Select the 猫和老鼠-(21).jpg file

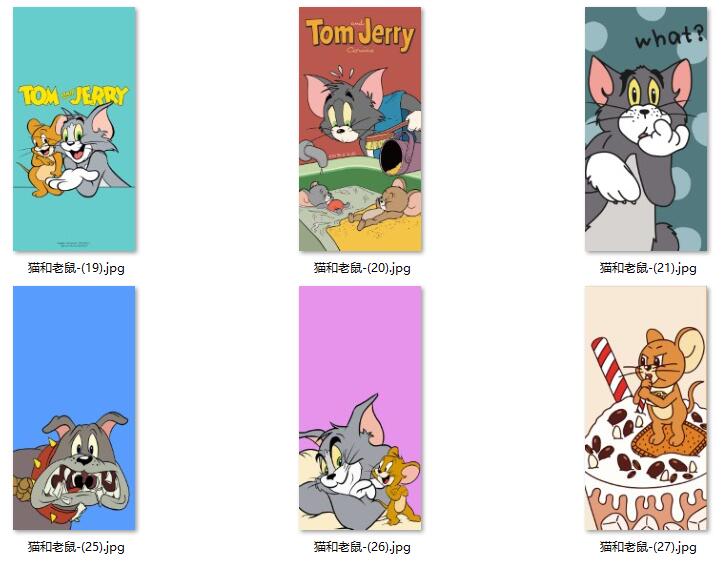pyautogui.click(x=646, y=129)
